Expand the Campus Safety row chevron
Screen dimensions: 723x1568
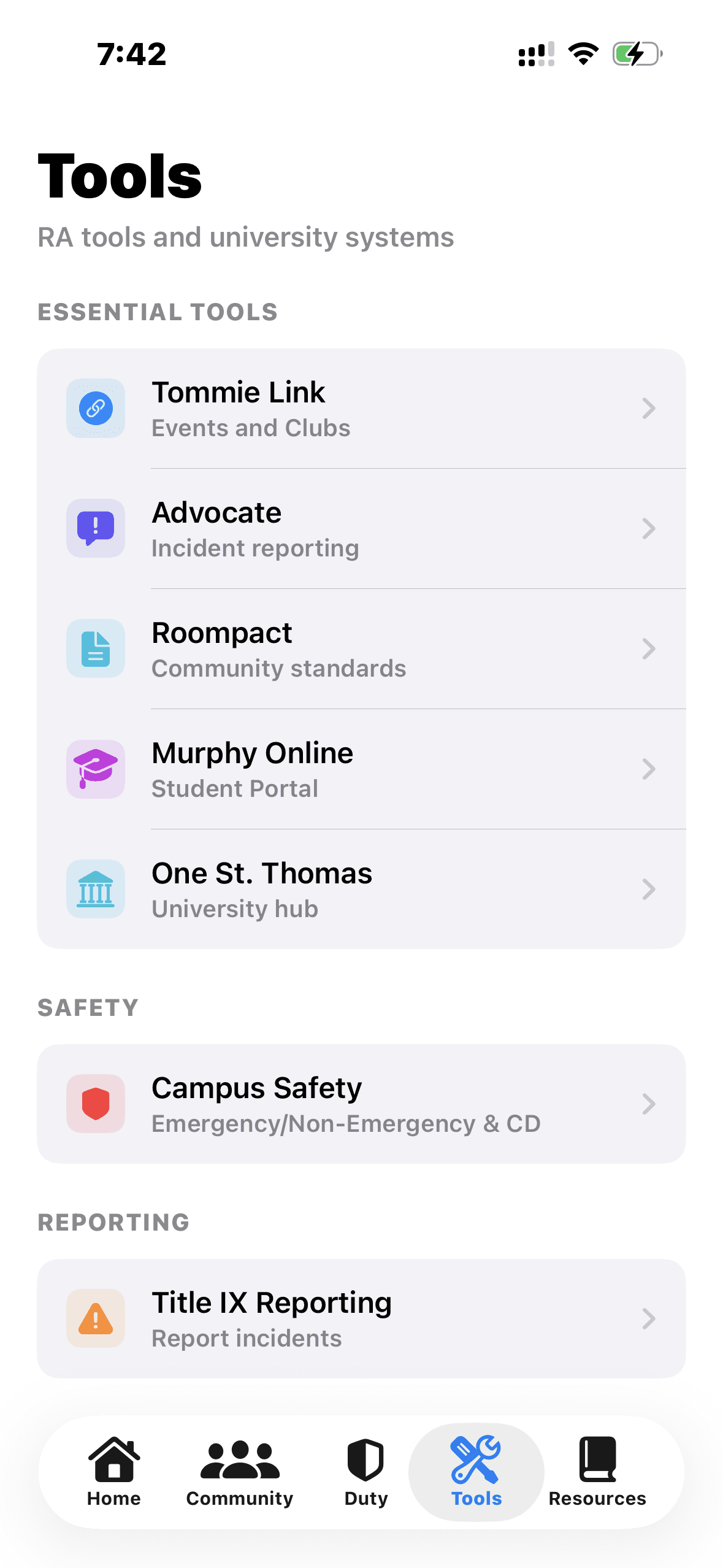point(648,1104)
